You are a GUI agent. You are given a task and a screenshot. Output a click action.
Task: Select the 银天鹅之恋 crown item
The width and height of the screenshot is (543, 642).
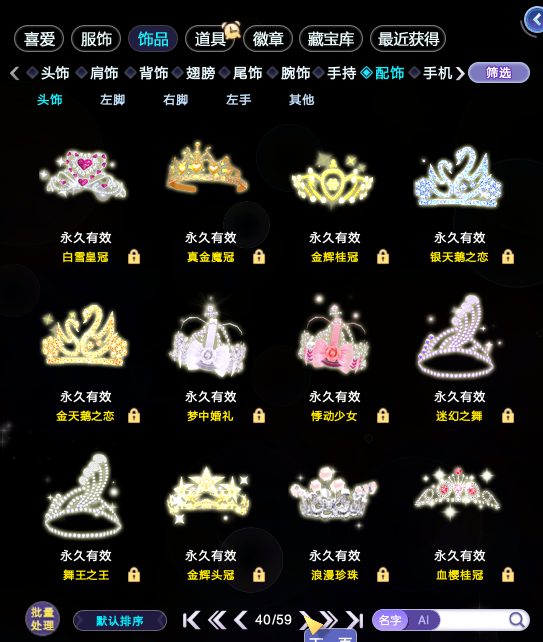click(459, 176)
